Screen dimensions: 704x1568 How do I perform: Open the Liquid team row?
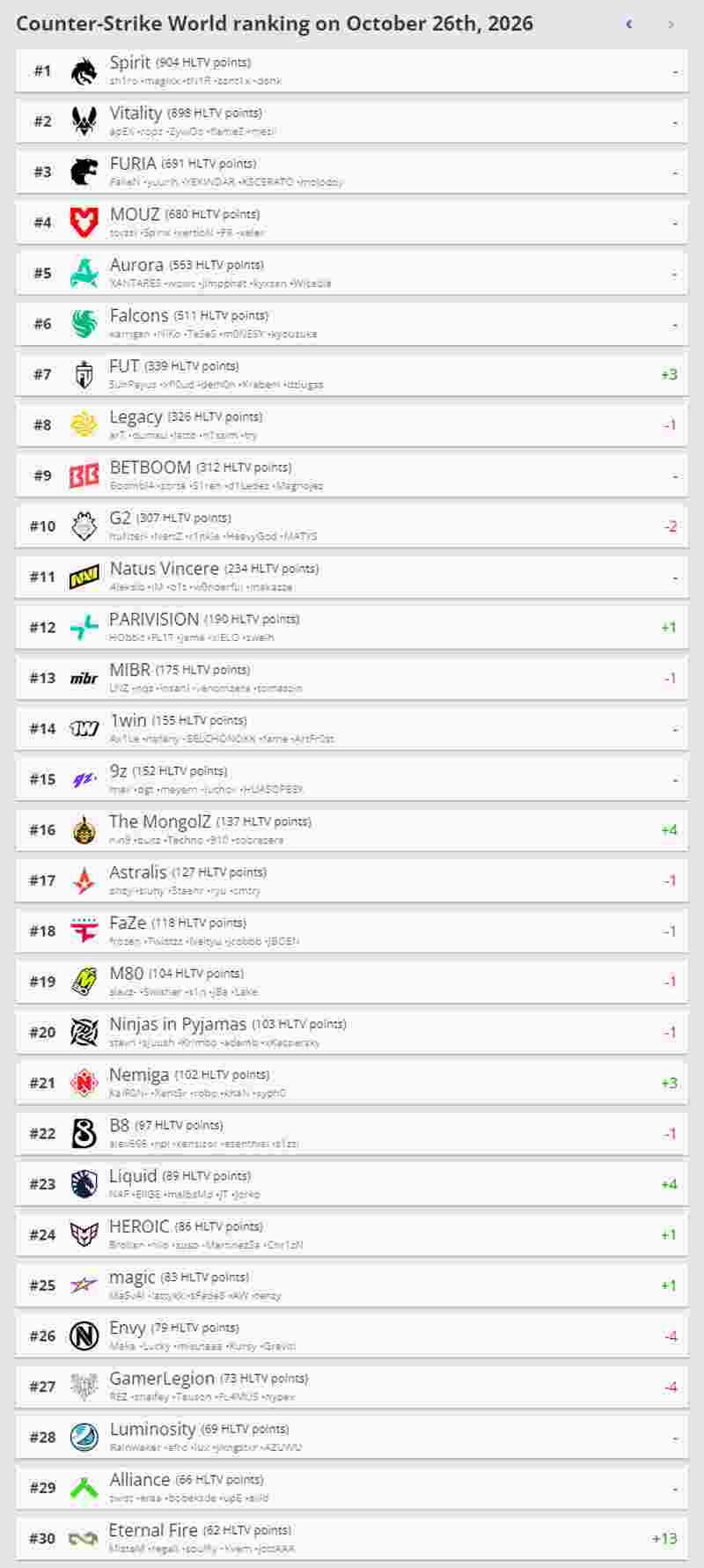click(351, 1184)
